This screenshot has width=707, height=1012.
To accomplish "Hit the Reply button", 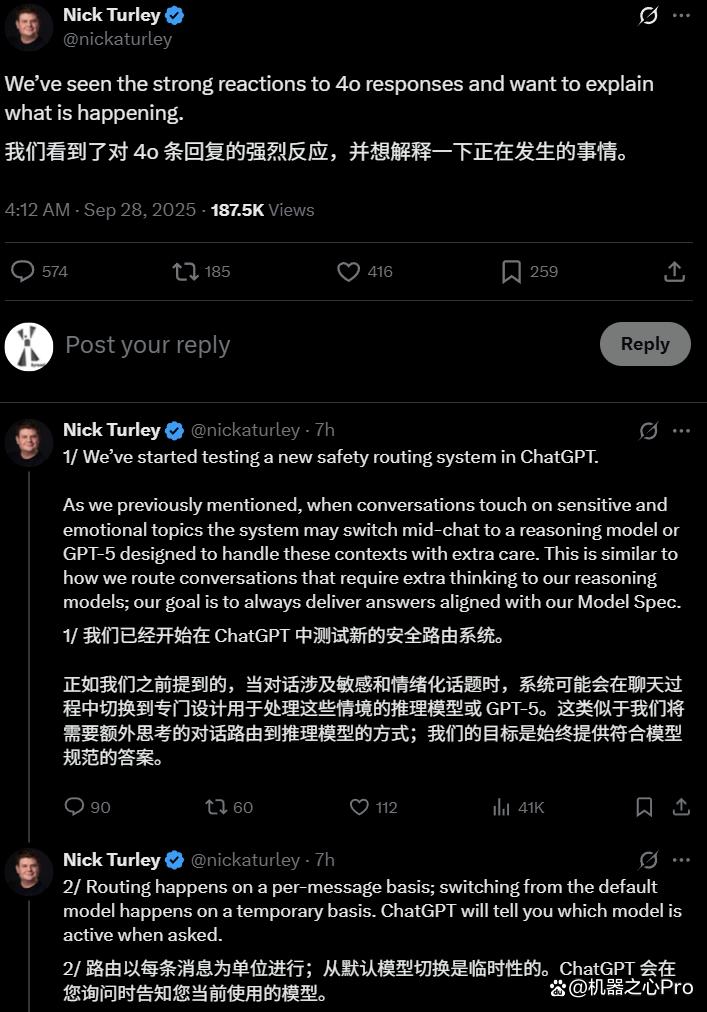I will tap(645, 344).
